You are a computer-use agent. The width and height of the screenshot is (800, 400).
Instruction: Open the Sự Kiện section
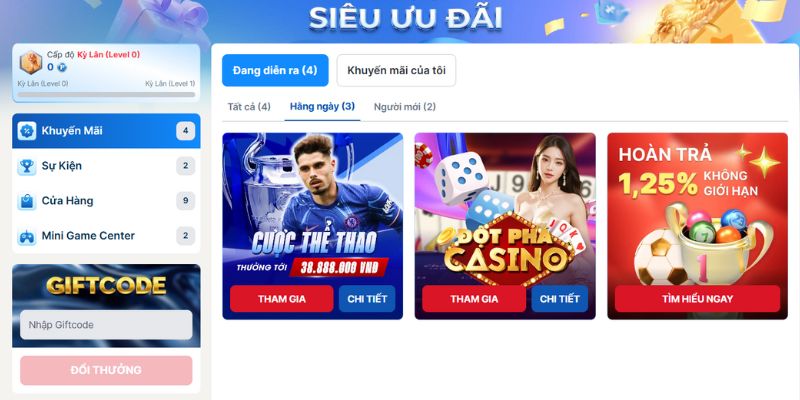pyautogui.click(x=105, y=166)
